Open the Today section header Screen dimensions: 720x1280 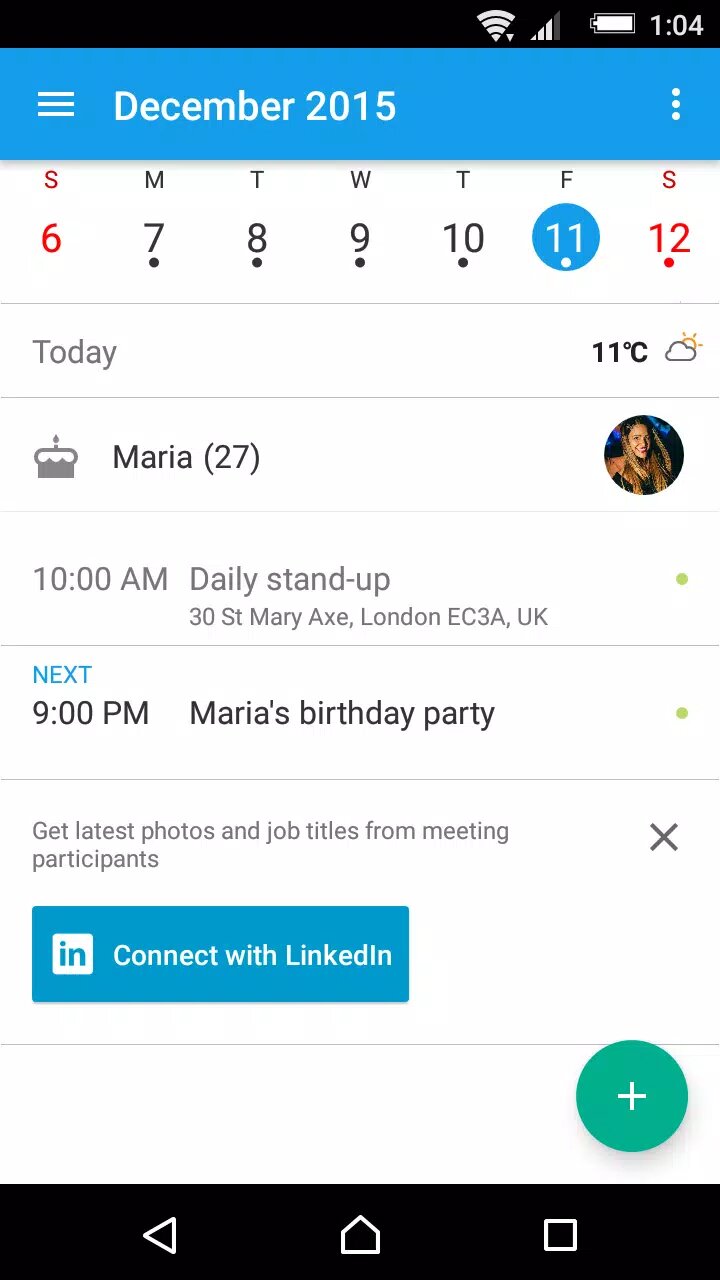pos(75,351)
